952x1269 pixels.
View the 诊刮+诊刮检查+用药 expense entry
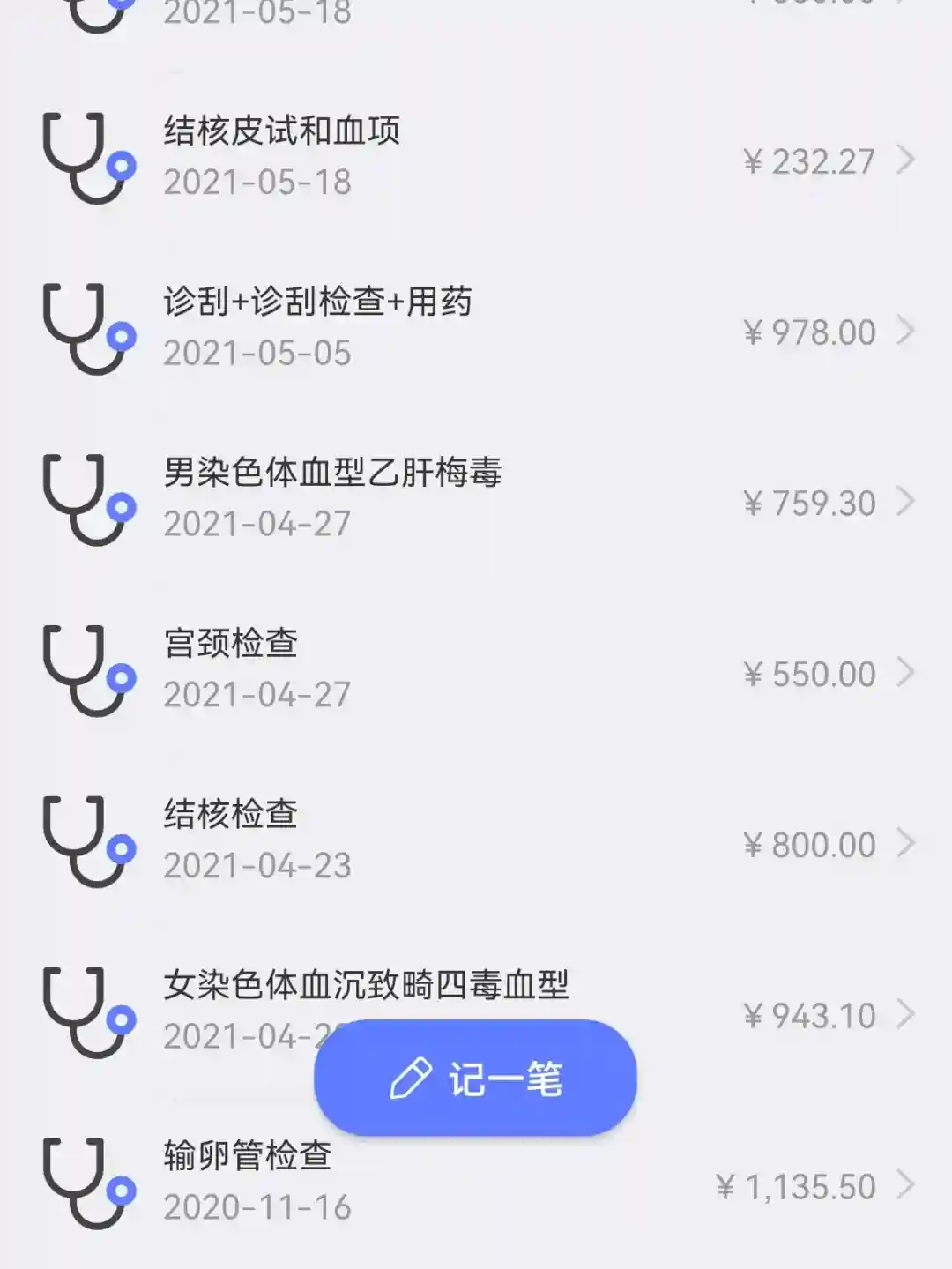click(x=476, y=328)
